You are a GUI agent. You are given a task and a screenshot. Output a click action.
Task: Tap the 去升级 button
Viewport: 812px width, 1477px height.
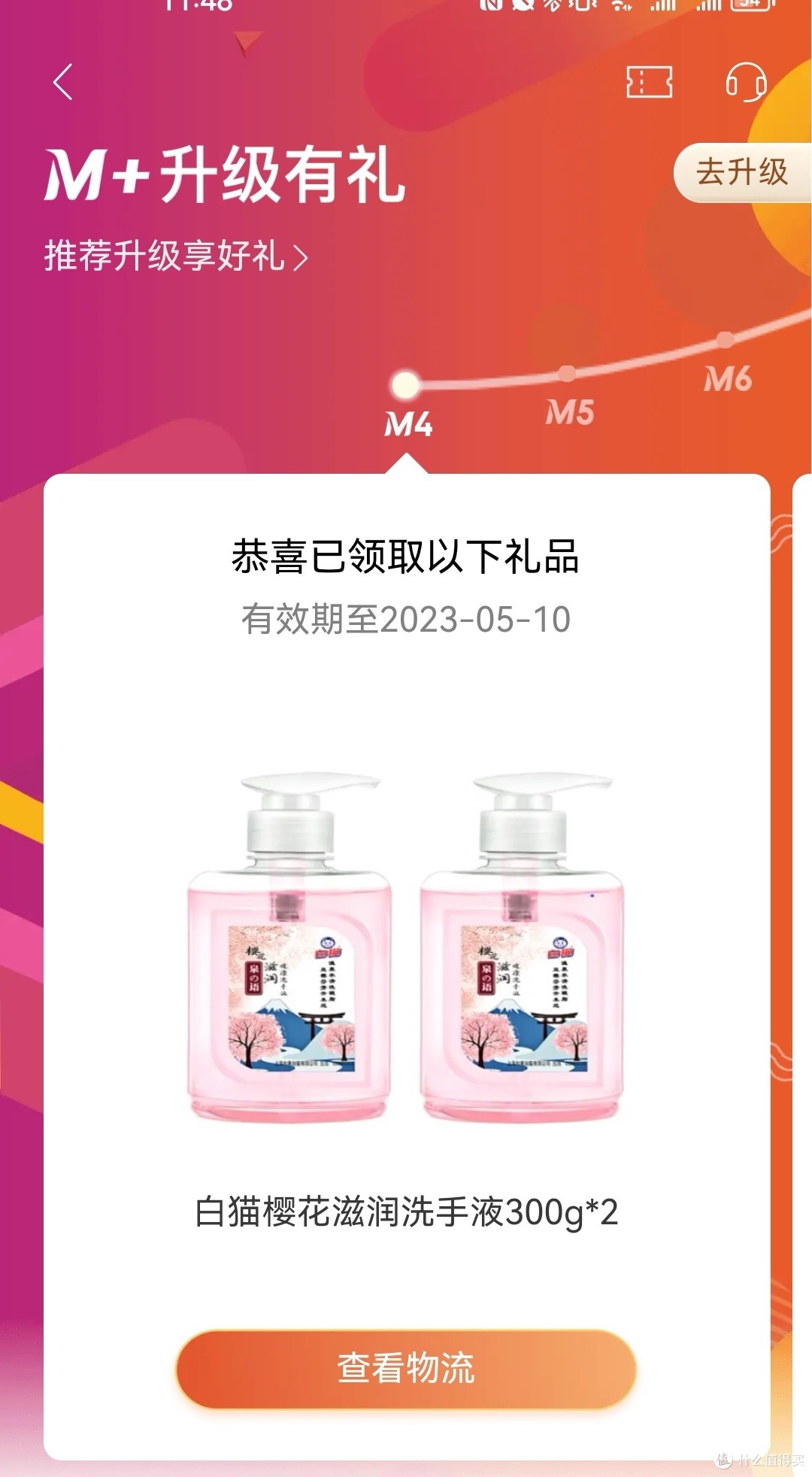point(743,172)
